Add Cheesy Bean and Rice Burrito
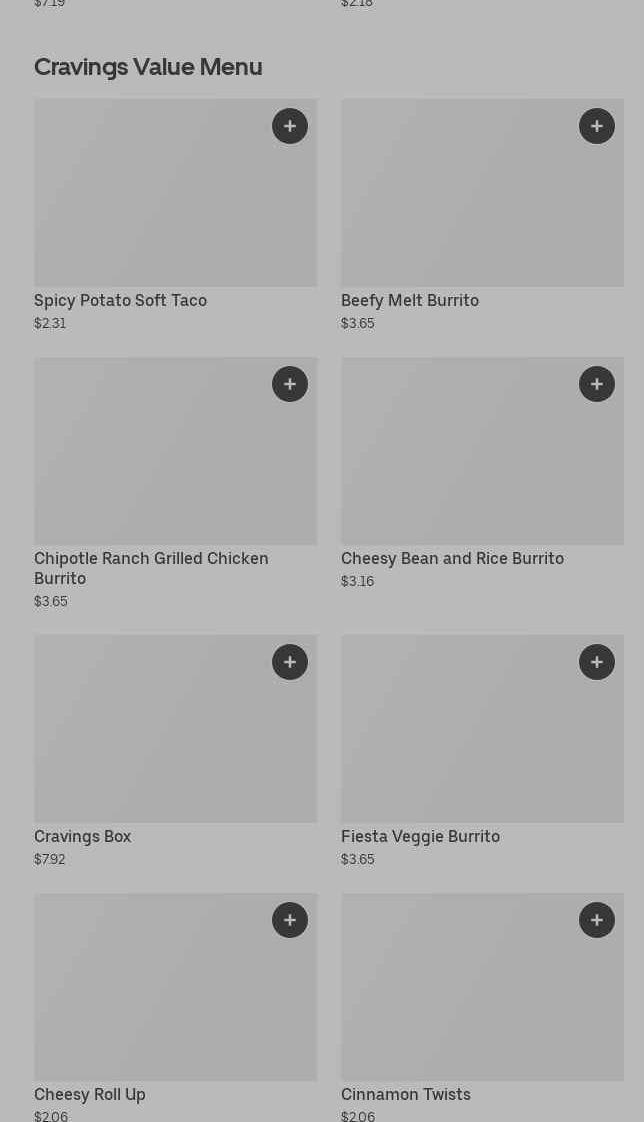Image resolution: width=644 pixels, height=1122 pixels. click(x=597, y=384)
